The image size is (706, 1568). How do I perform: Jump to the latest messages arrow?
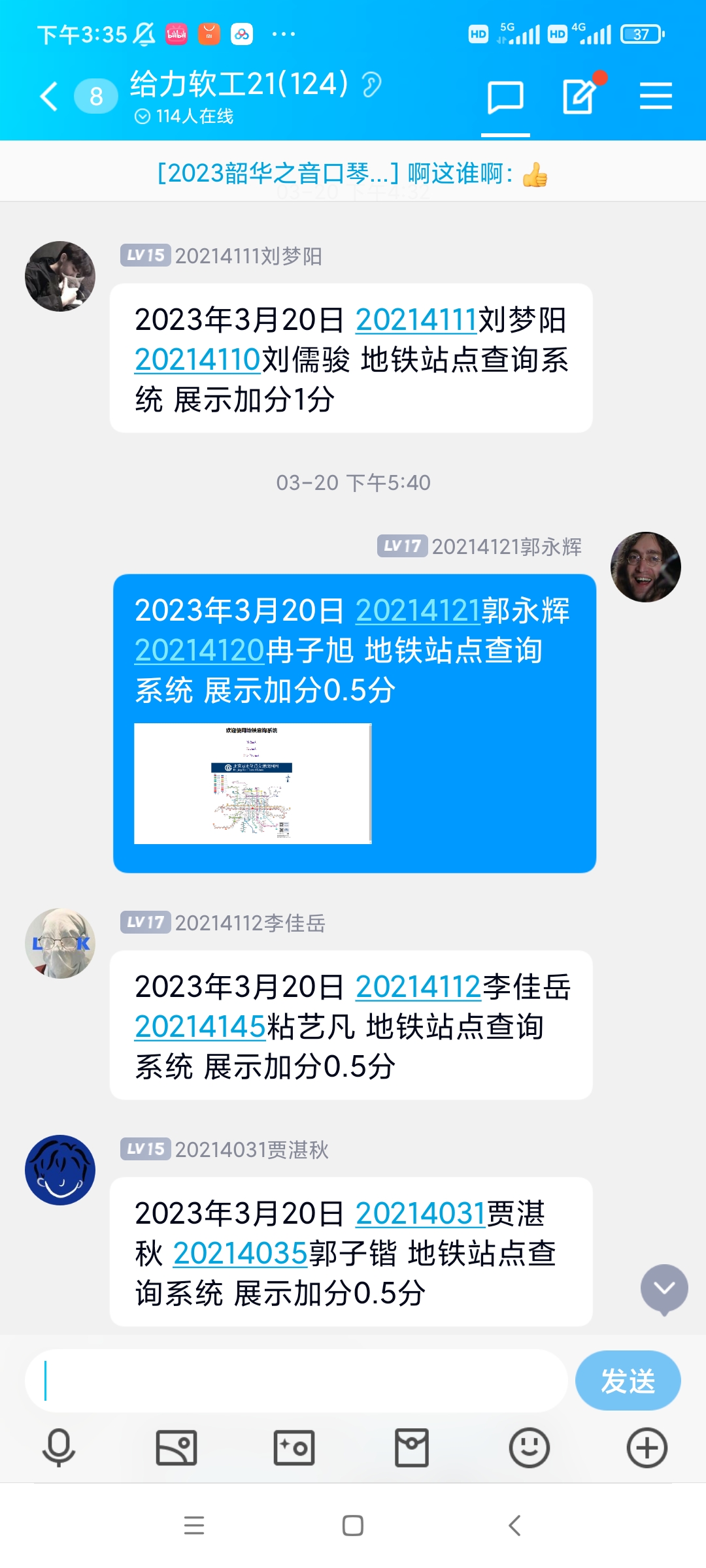point(664,1288)
